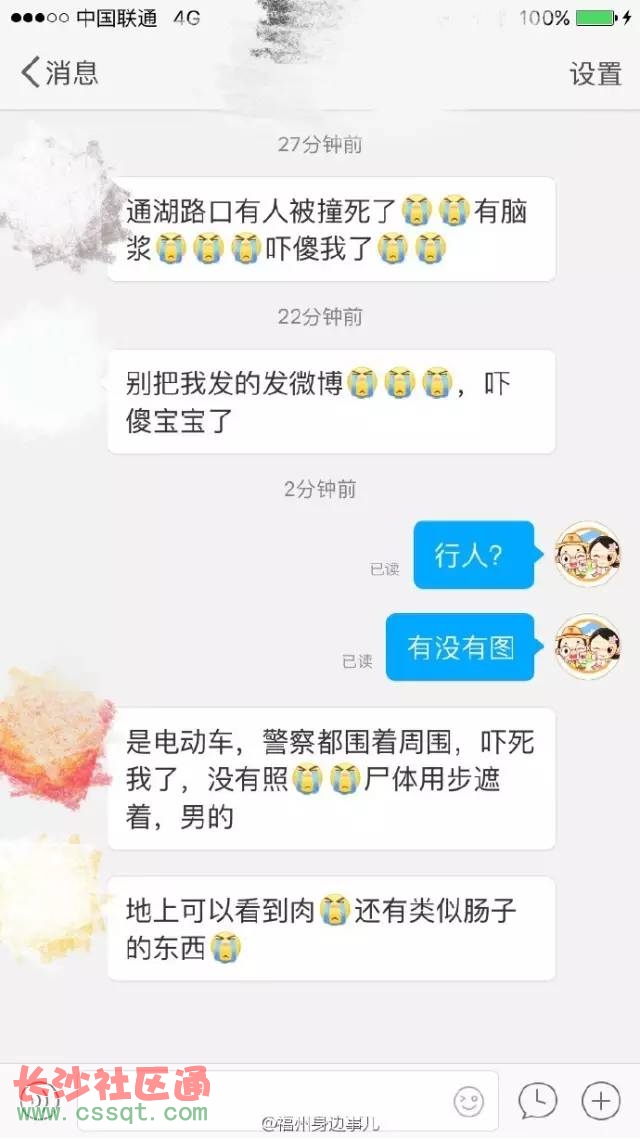Open the plus attachment menu
Viewport: 640px width, 1138px height.
600,1101
